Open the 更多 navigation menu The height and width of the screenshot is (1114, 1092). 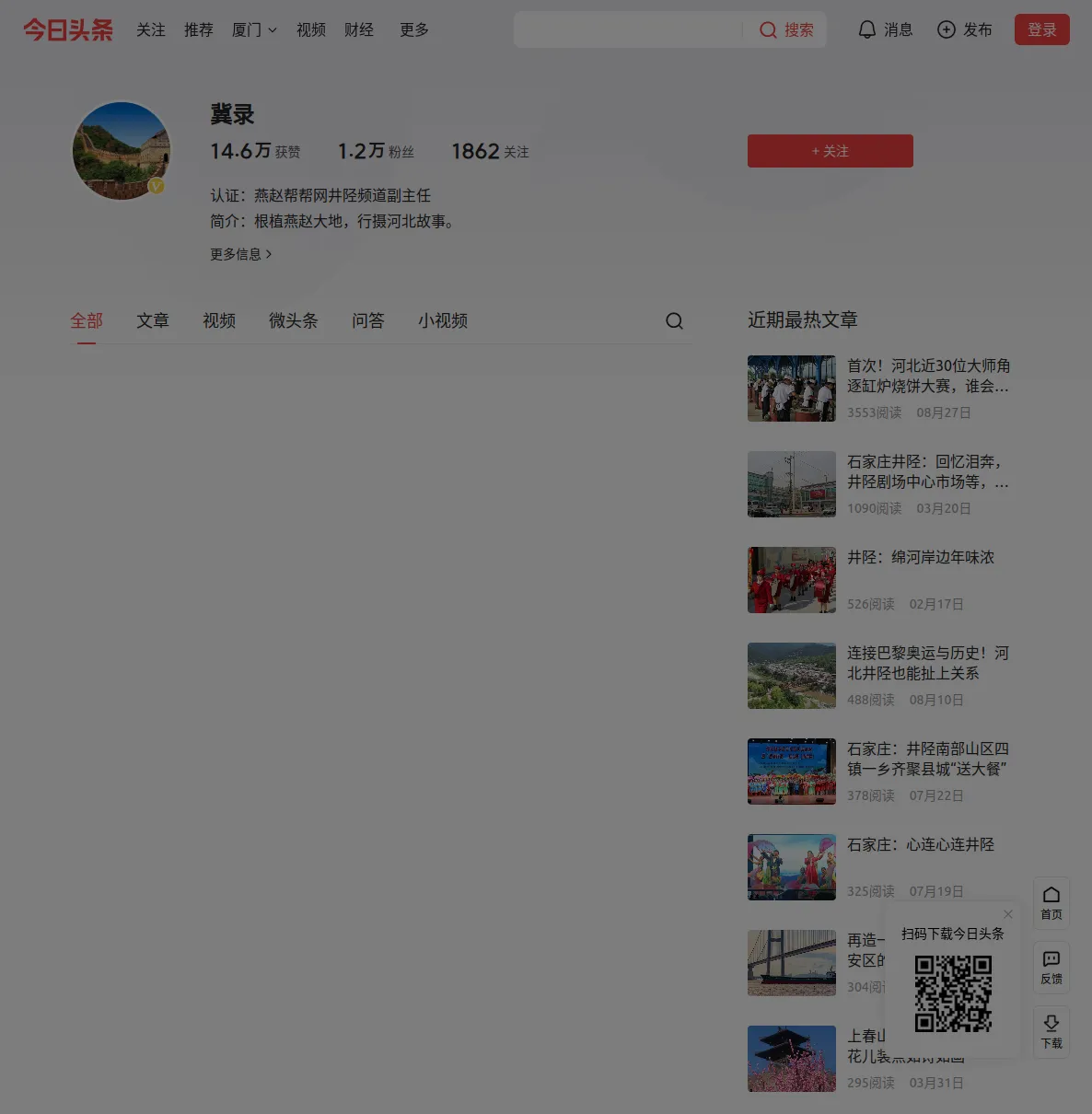(x=413, y=30)
